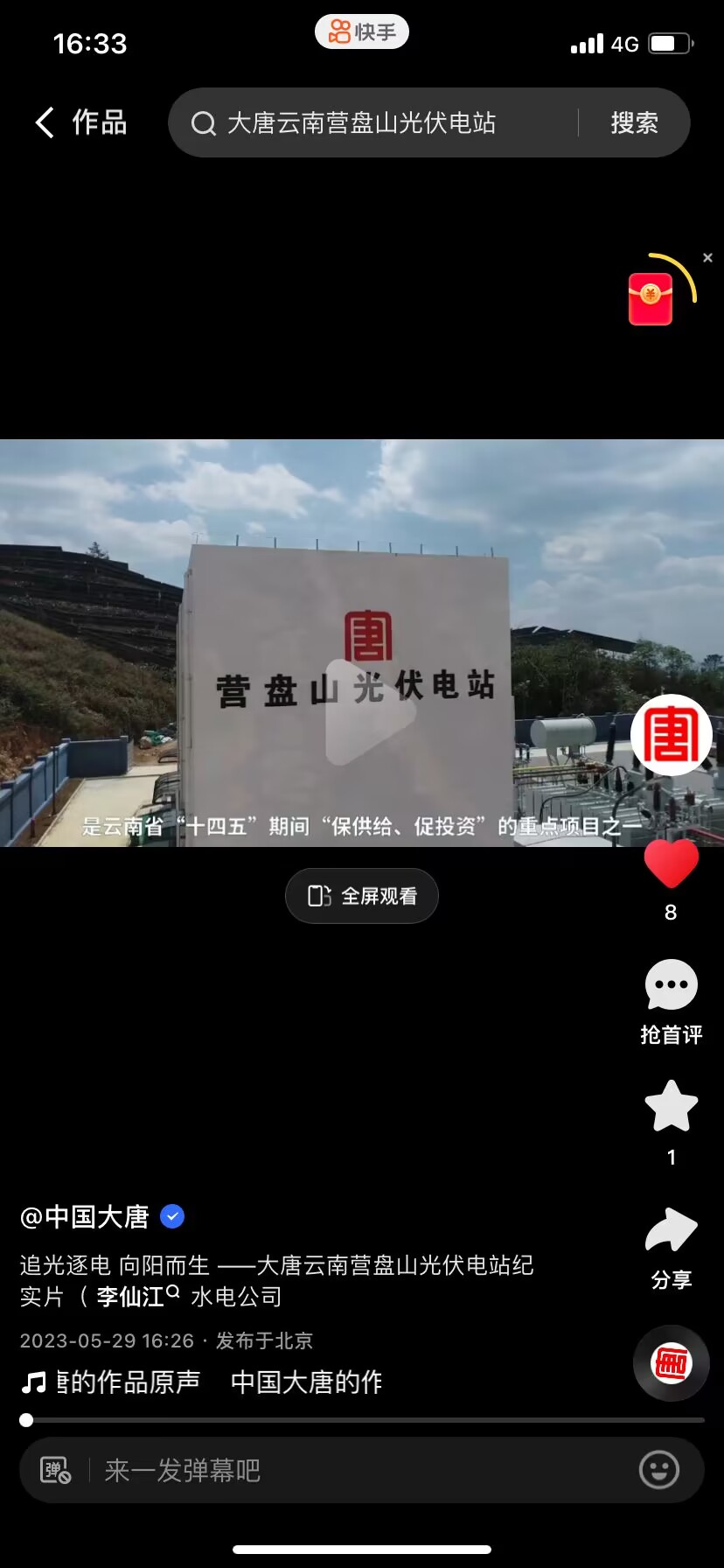Open 中国大唐's profile avatar icon
The image size is (724, 1568).
point(671,736)
